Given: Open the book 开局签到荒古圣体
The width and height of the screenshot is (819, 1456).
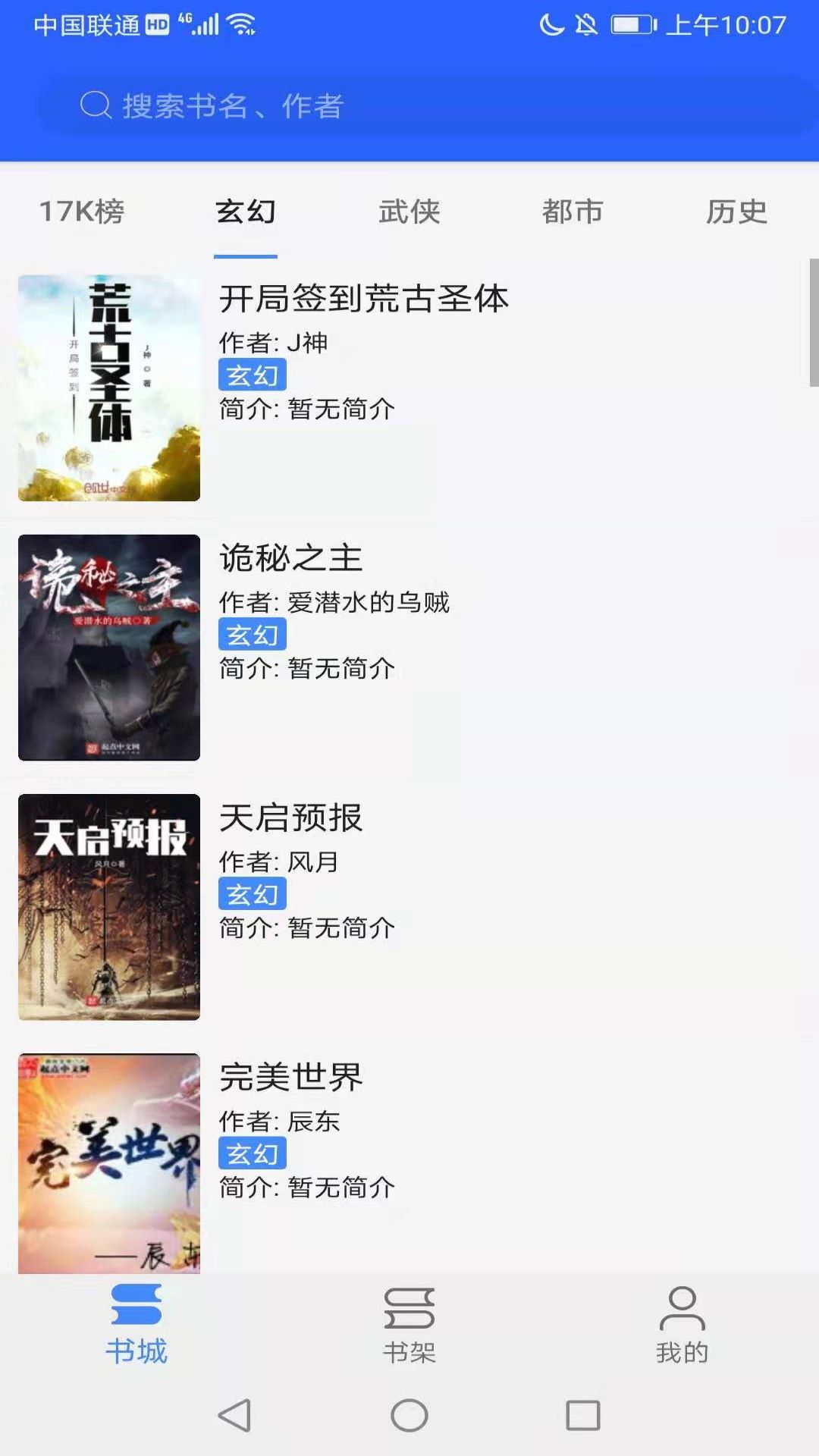Looking at the screenshot, I should [364, 299].
